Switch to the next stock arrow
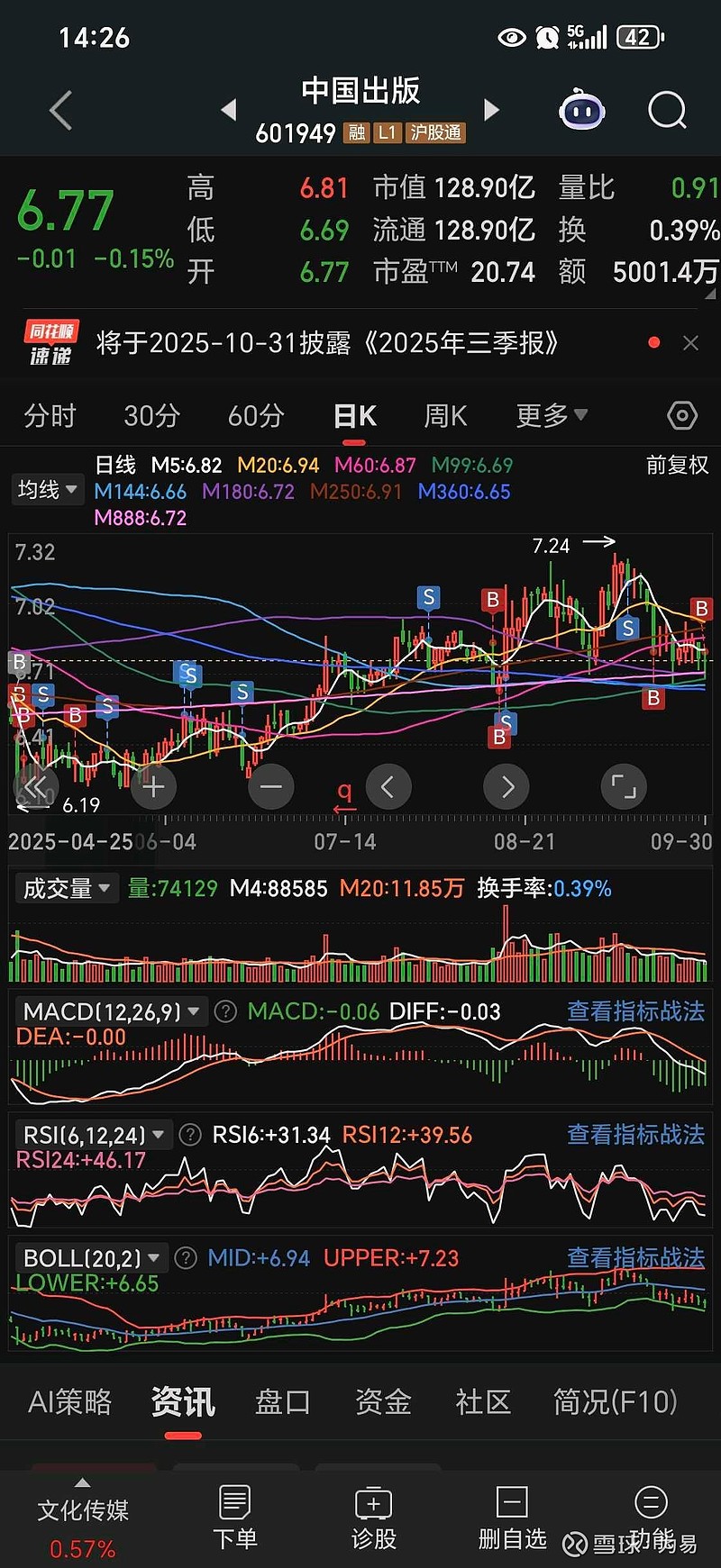This screenshot has width=721, height=1568. [491, 110]
